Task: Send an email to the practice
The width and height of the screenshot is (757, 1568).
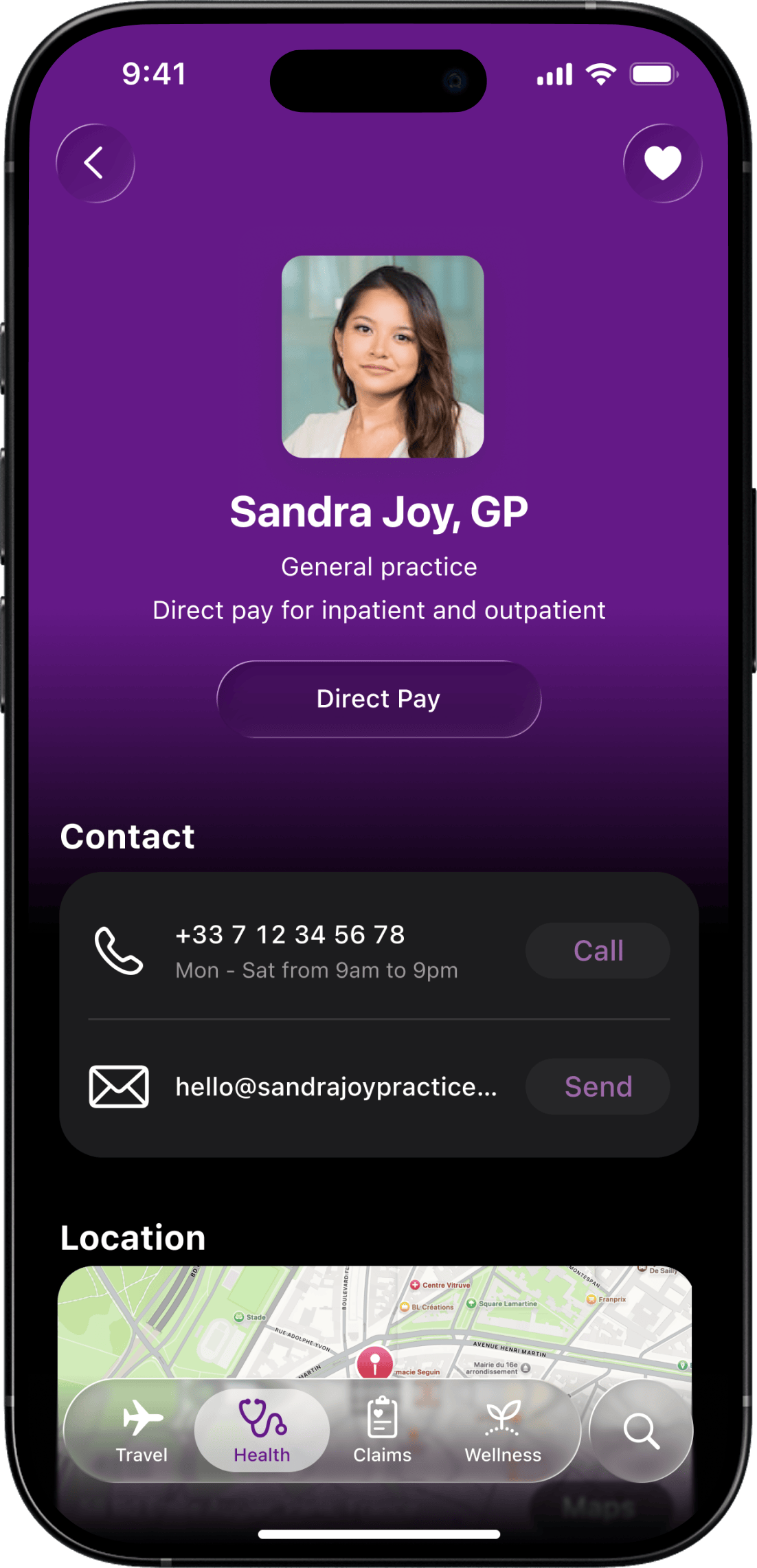Action: point(598,1086)
